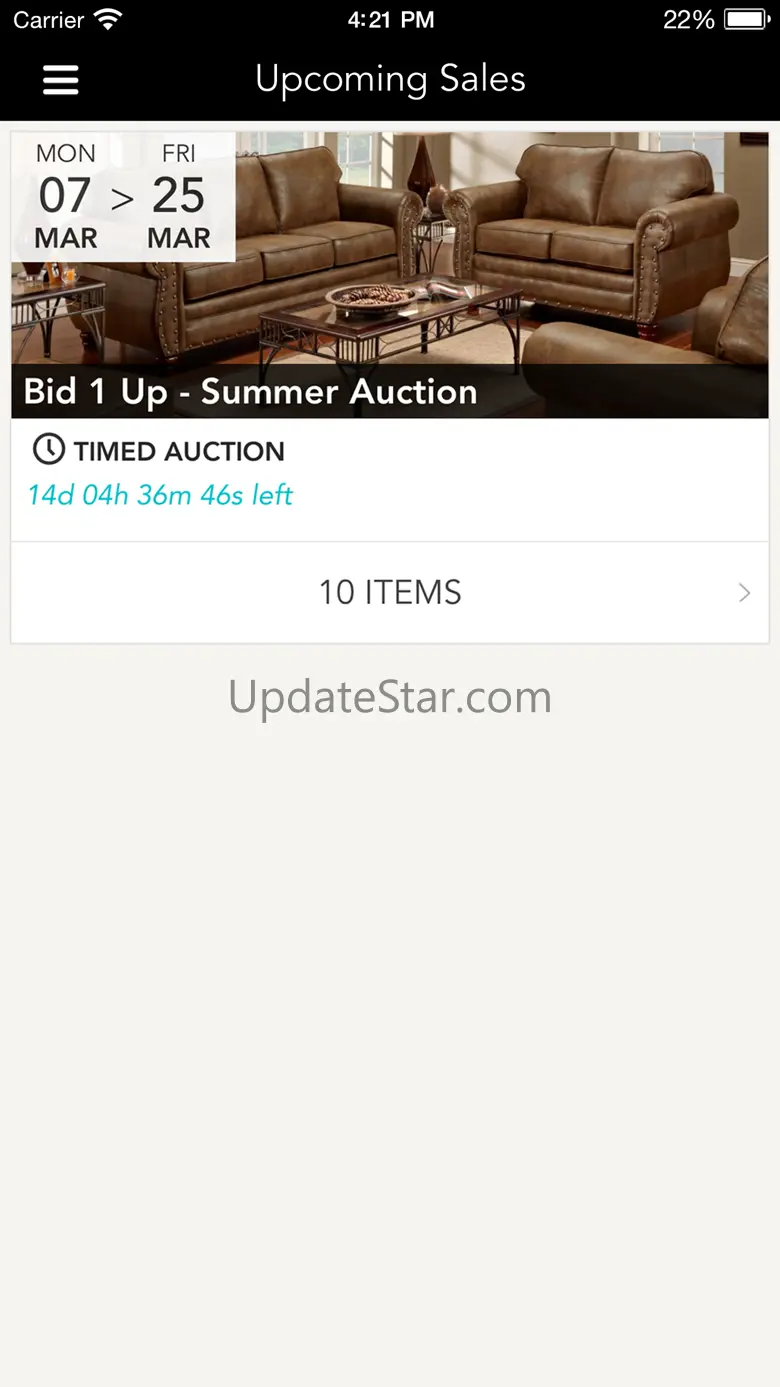Open the Bid 1 Up Summer Auction card
The height and width of the screenshot is (1387, 780).
coord(390,300)
